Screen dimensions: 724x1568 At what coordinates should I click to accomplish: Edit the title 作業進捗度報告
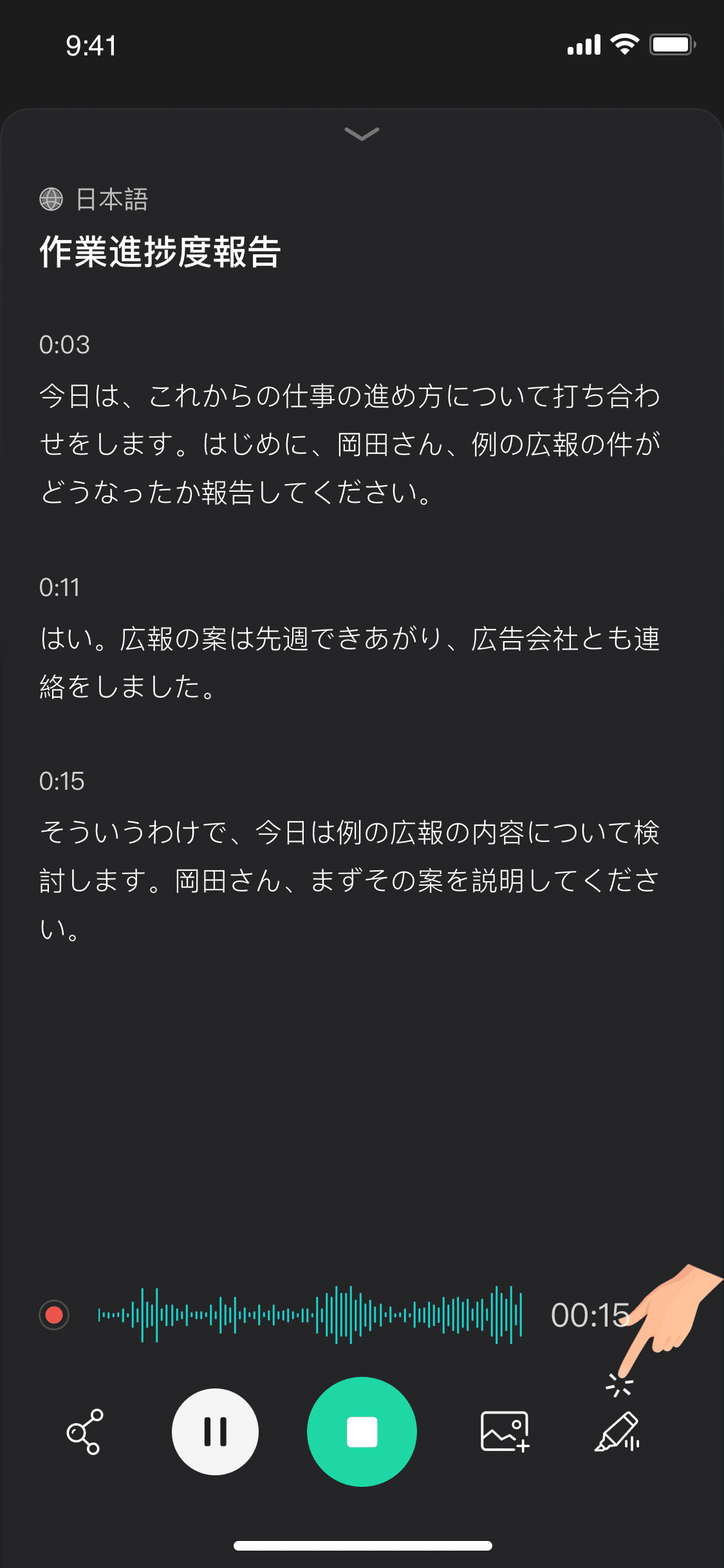coord(160,252)
